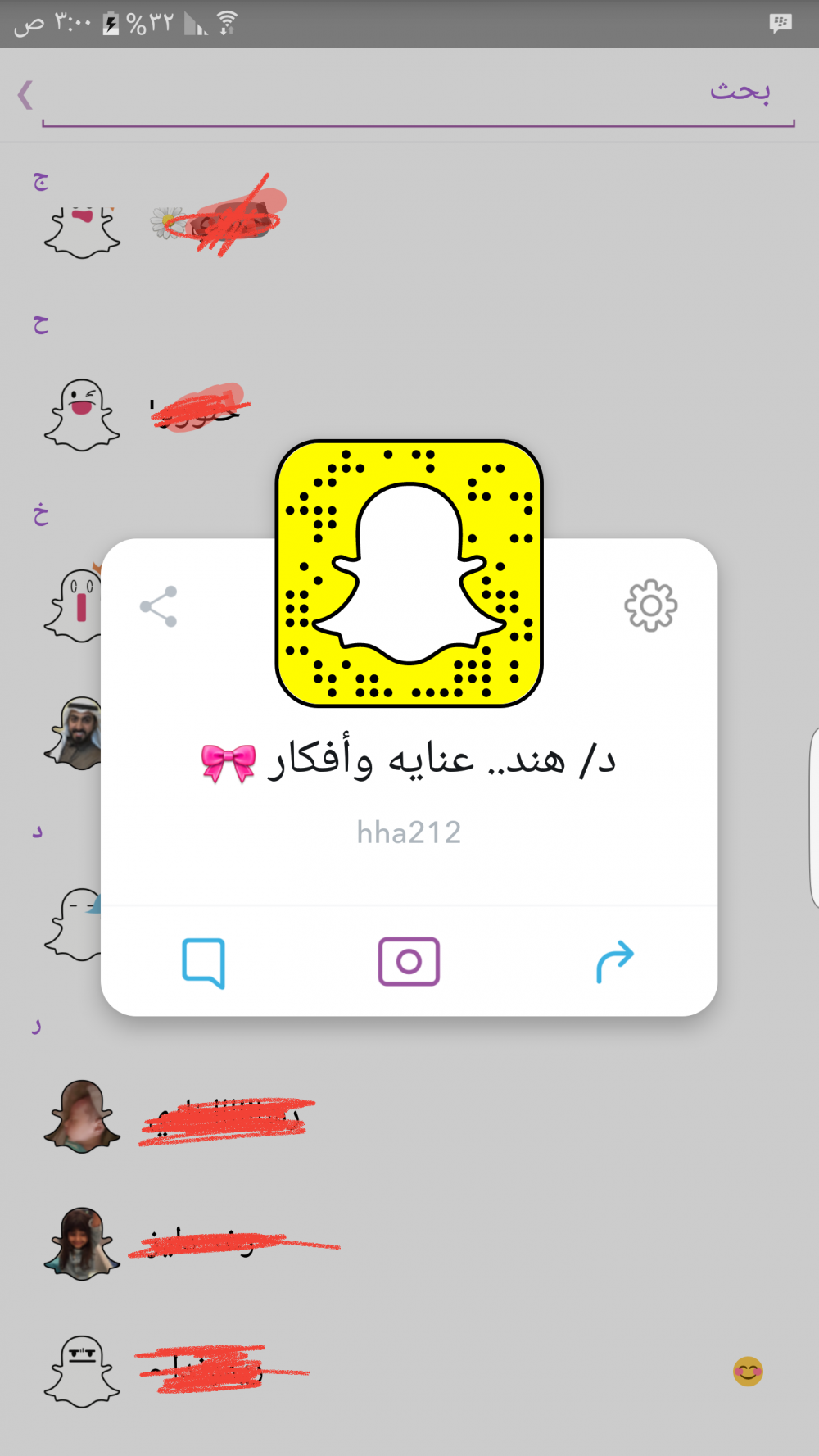Tap the blue forward arrow icon

pos(615,961)
